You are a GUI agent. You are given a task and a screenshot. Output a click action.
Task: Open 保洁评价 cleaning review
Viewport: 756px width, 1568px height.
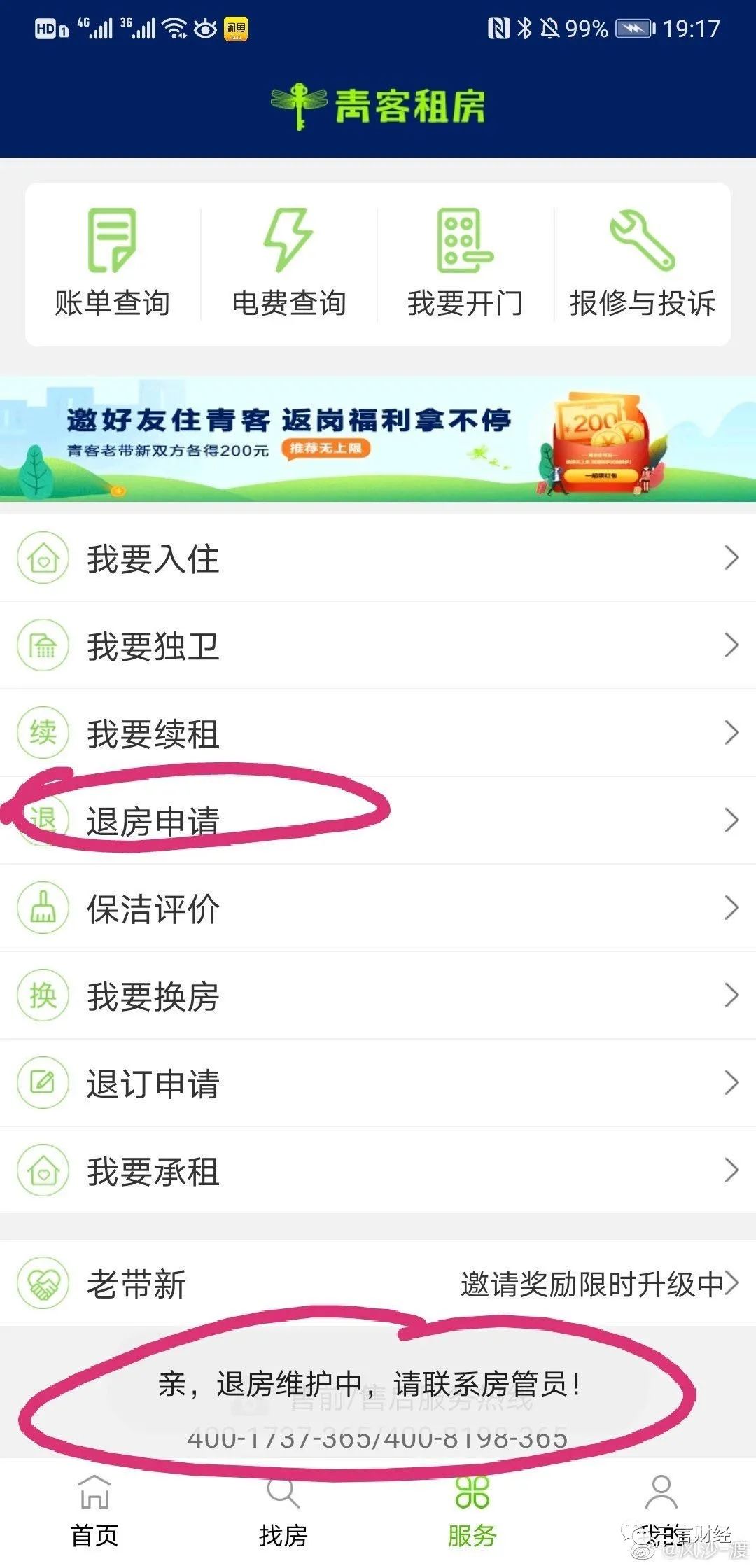point(378,908)
